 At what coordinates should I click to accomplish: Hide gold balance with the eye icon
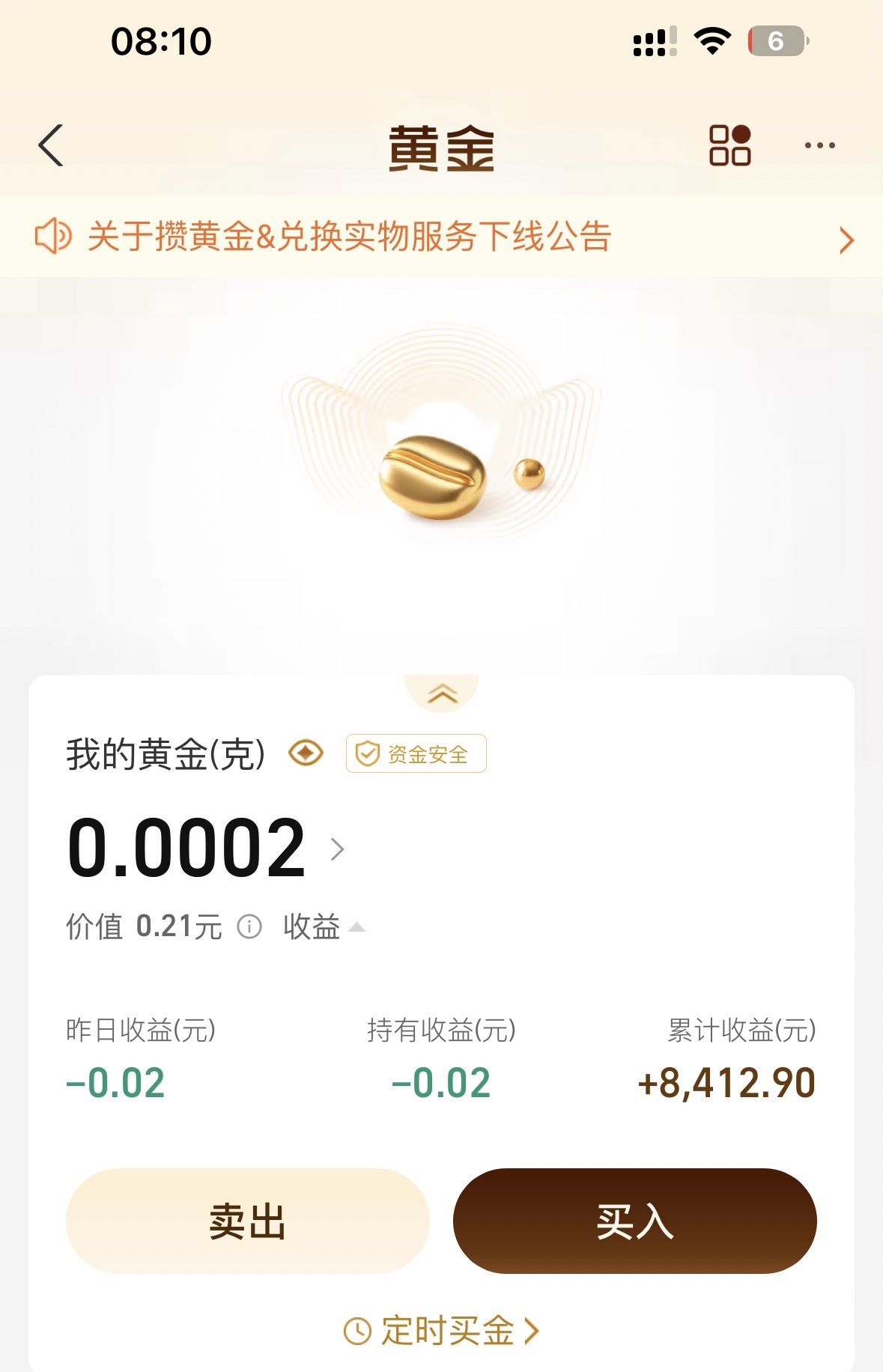[x=306, y=753]
